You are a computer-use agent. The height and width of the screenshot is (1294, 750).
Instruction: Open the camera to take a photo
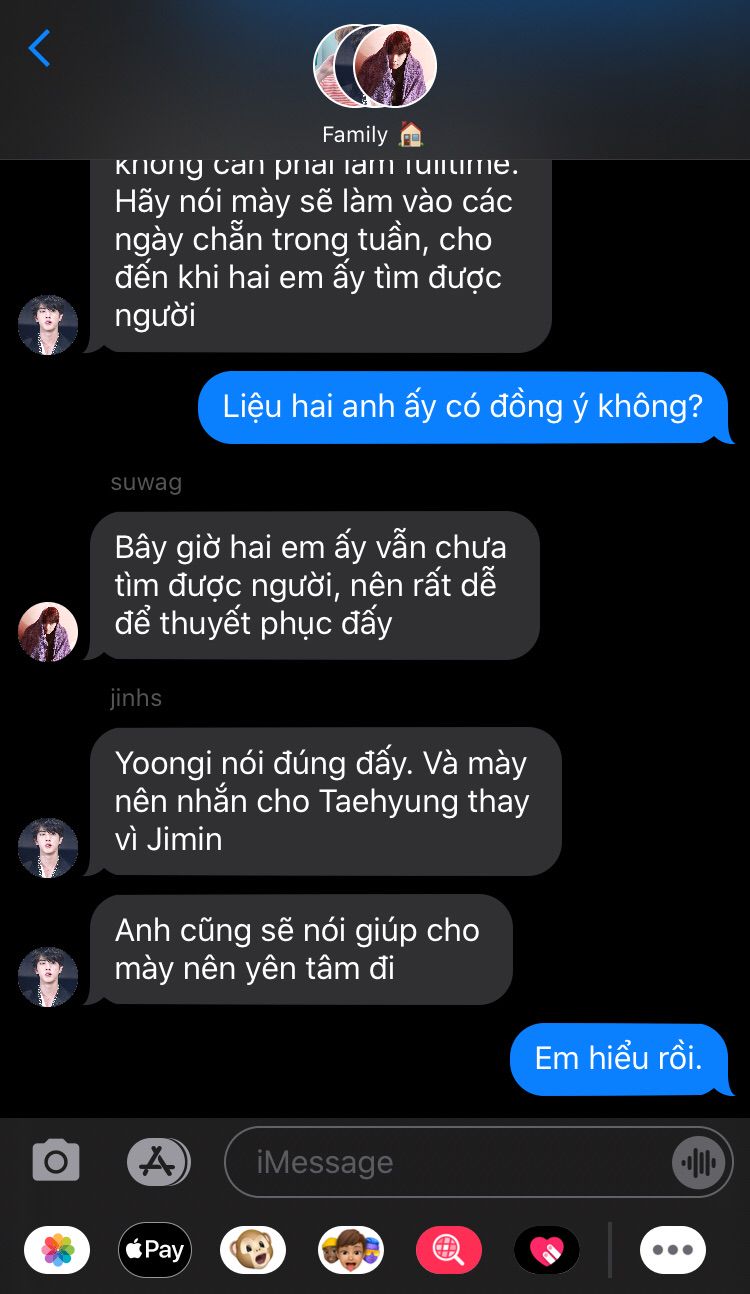(56, 1161)
